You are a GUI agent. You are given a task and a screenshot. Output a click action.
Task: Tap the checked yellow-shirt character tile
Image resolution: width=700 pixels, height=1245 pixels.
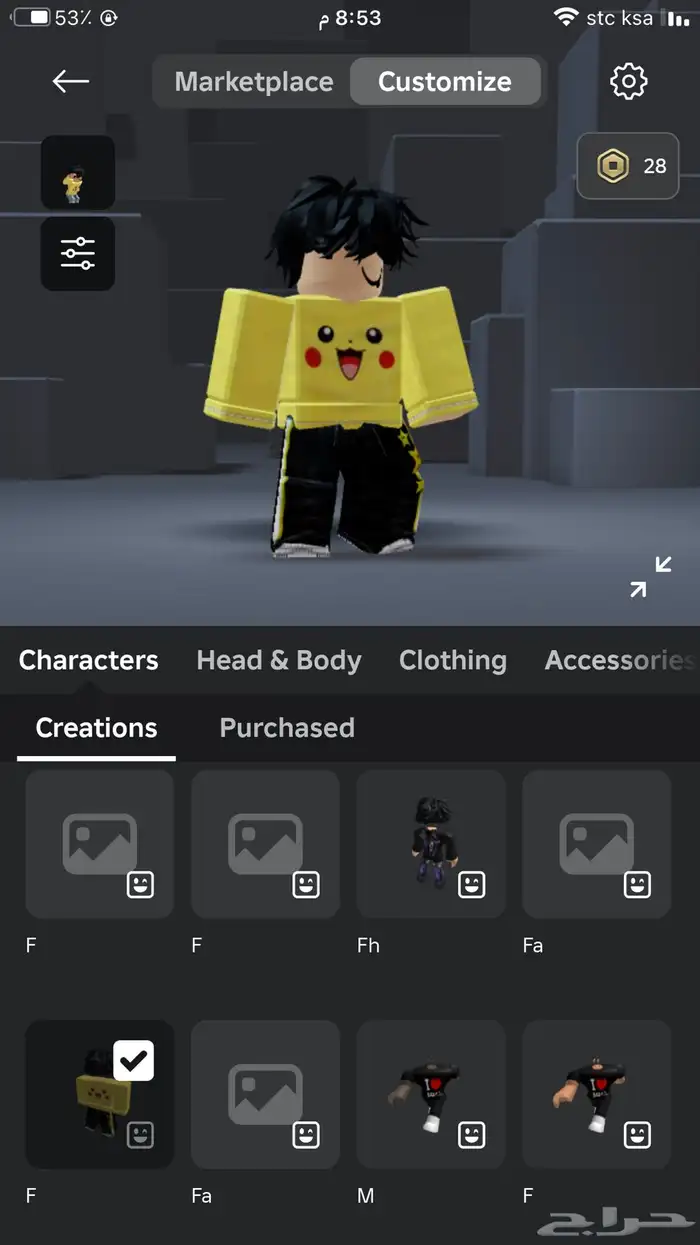tap(99, 1094)
